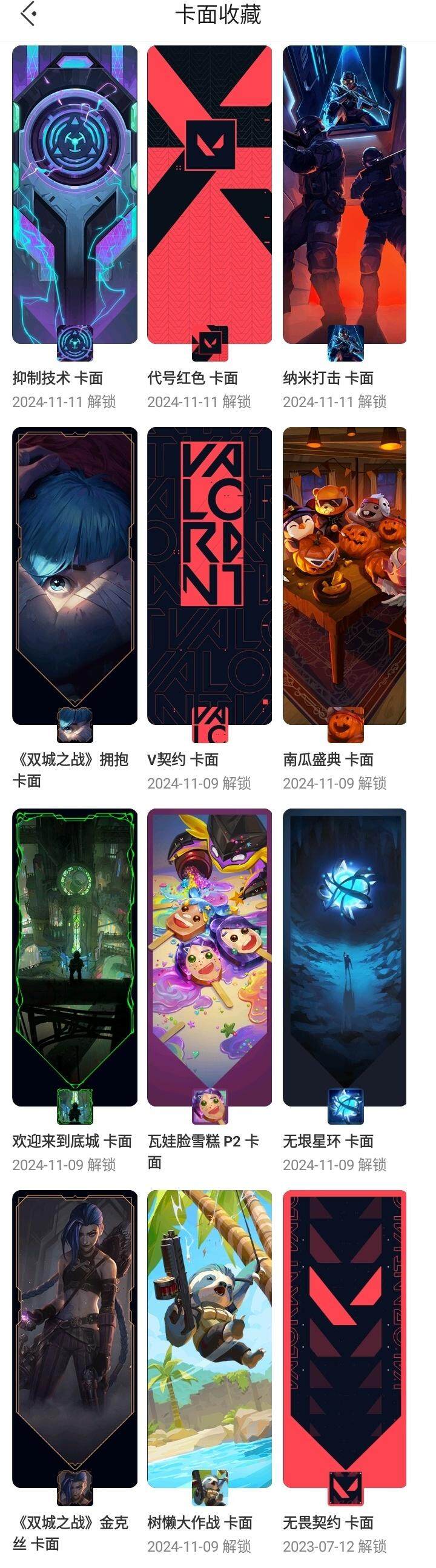Select the 瓦娃脸雪糕 P2 卡面 card

[x=210, y=957]
